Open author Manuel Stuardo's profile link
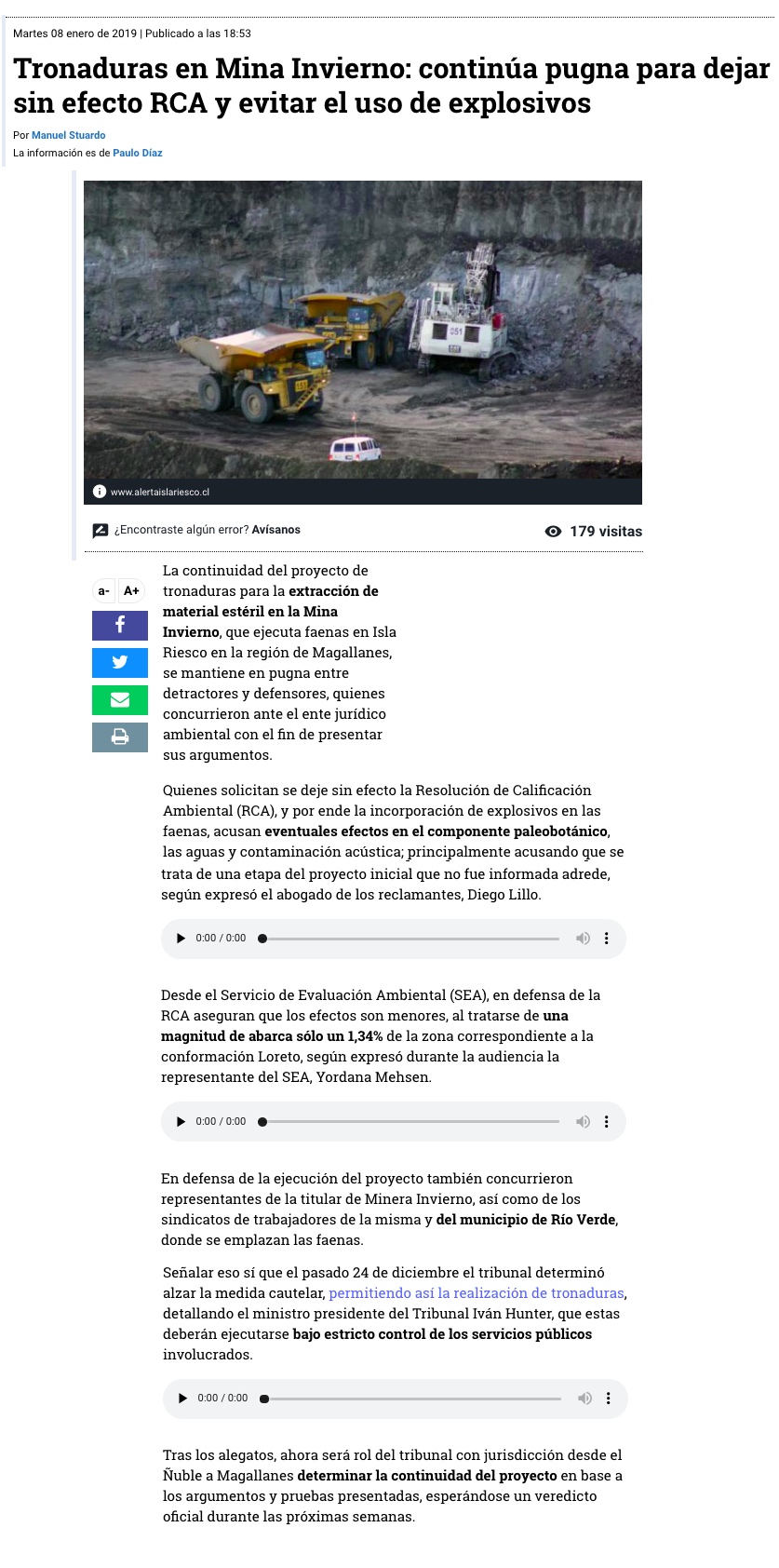The height and width of the screenshot is (1568, 779). [x=69, y=135]
